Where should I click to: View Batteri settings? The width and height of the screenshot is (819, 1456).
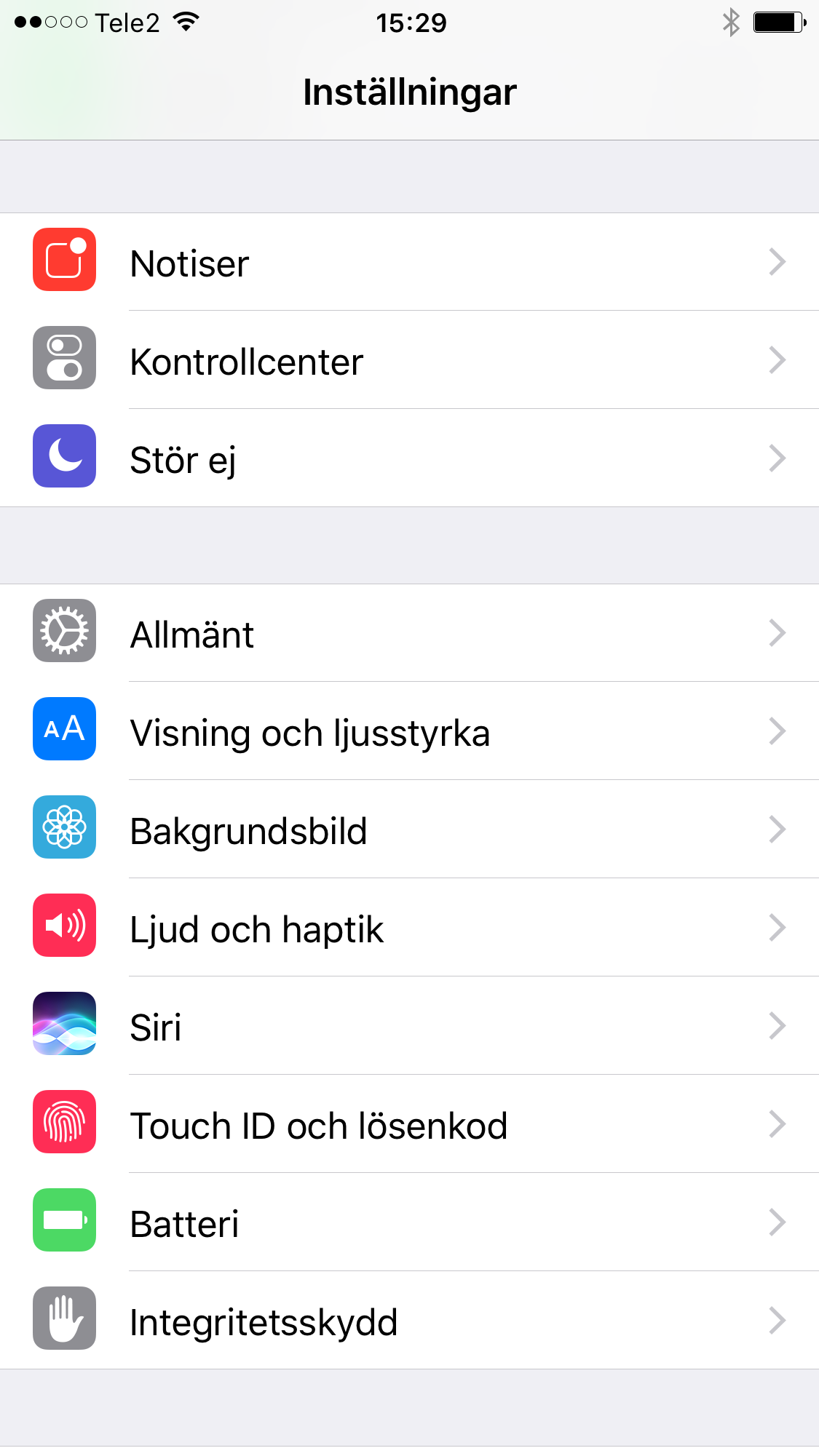pyautogui.click(x=409, y=1222)
